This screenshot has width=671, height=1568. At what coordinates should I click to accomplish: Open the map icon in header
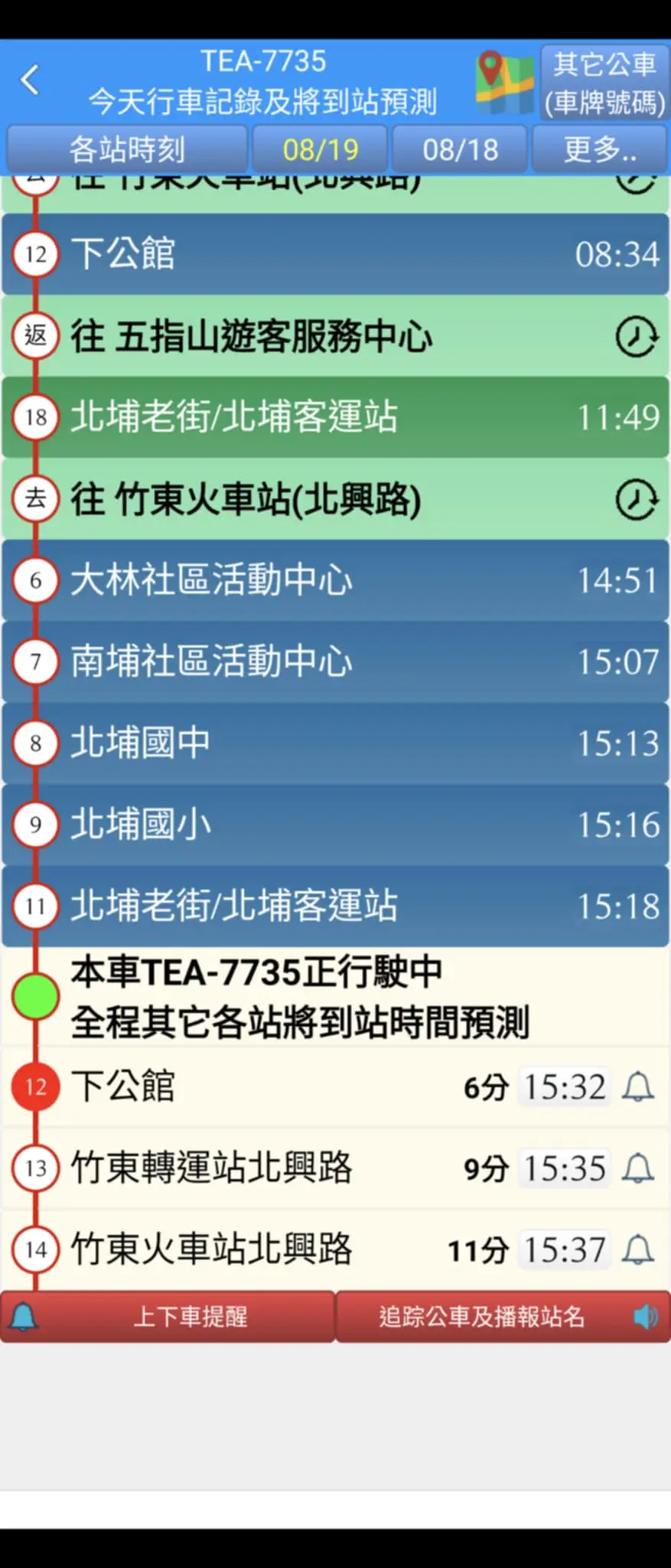click(504, 80)
